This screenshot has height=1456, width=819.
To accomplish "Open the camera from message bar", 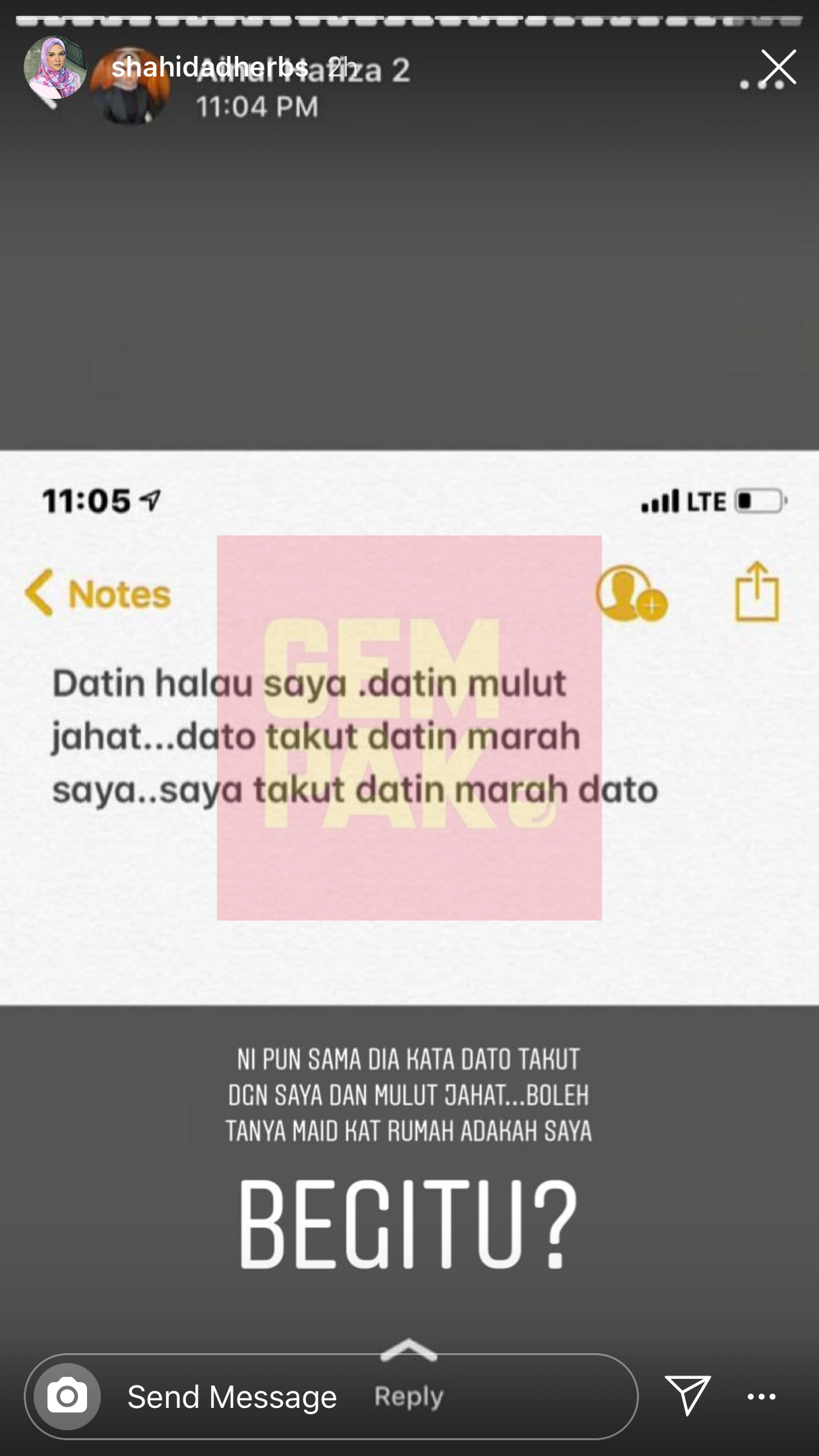I will click(x=67, y=1396).
